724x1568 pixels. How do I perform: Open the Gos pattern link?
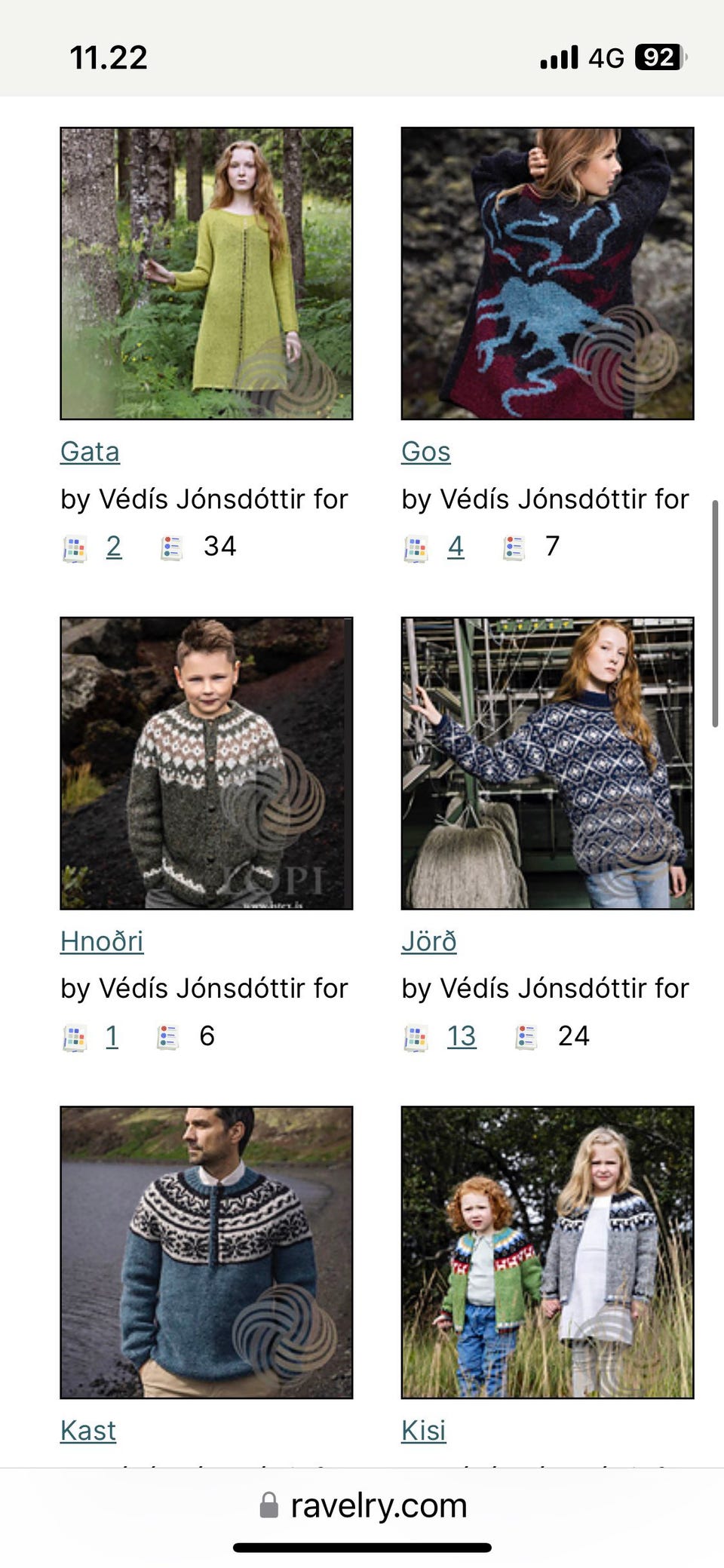point(426,451)
